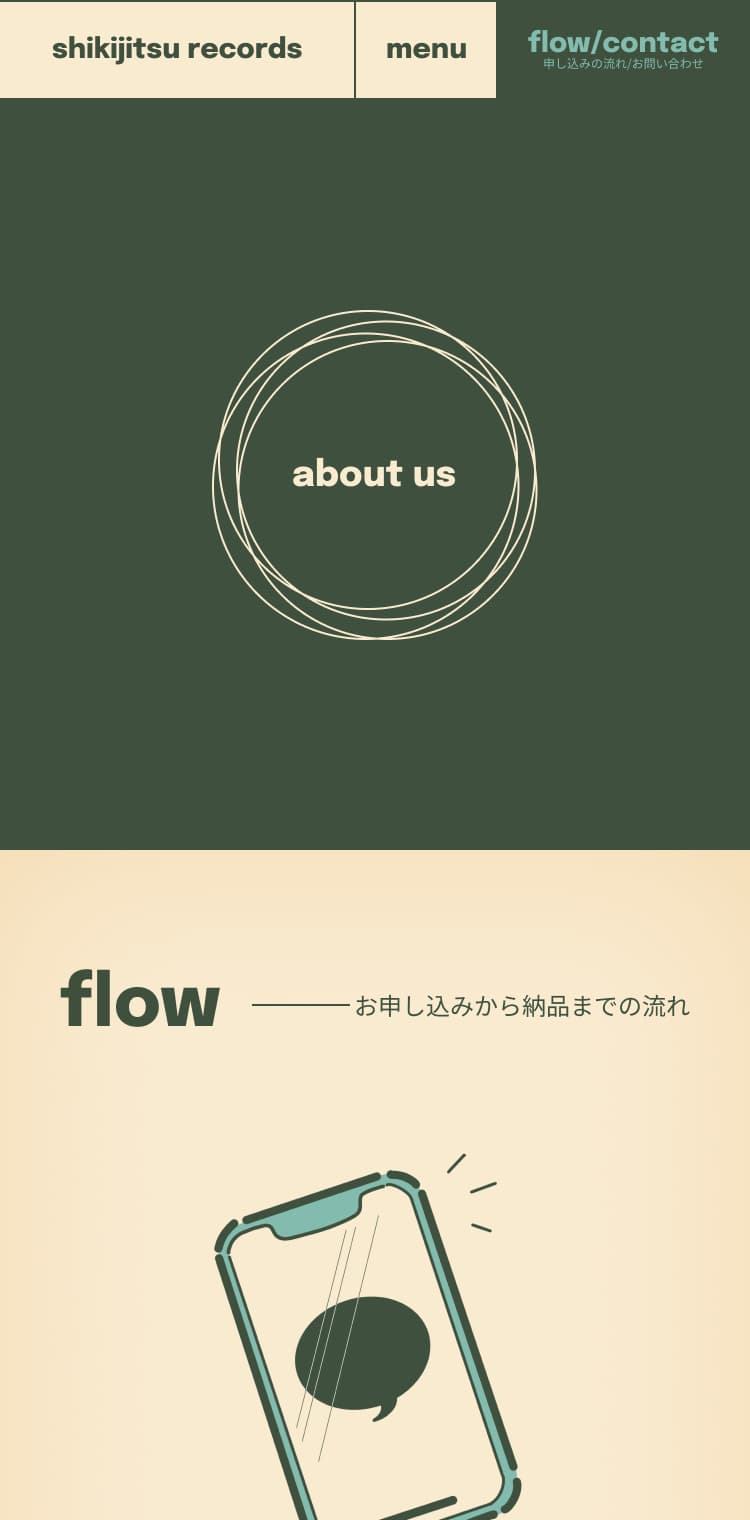Go to flow/contact section
Image resolution: width=750 pixels, height=1520 pixels.
point(623,48)
